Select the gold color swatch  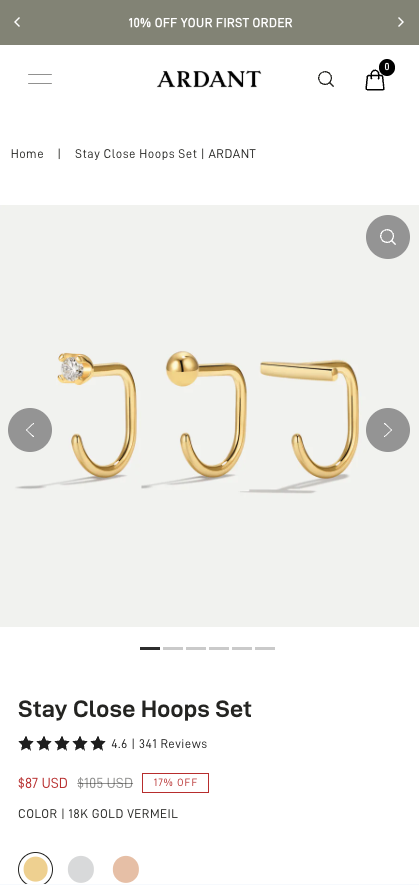(x=36, y=869)
